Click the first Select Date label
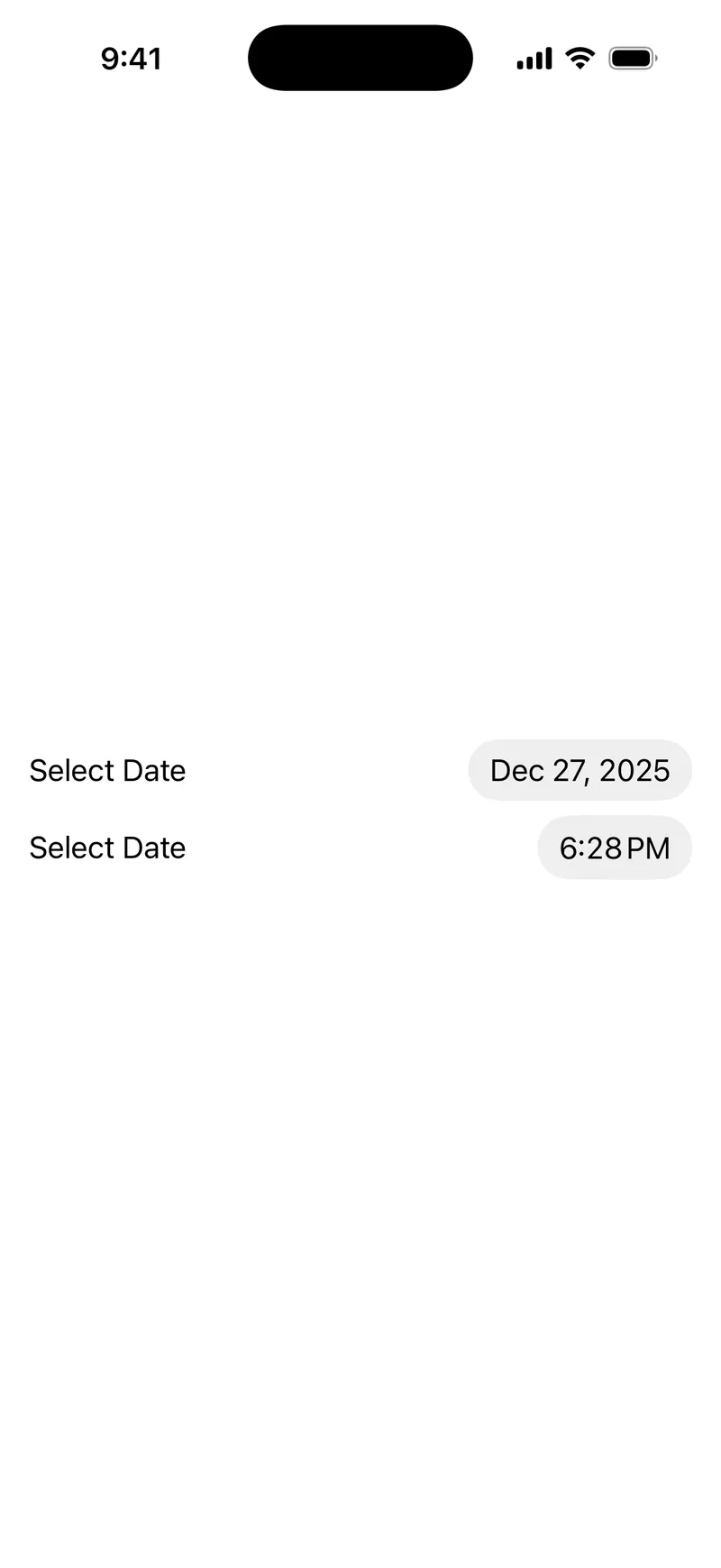721x1568 pixels. 107,770
